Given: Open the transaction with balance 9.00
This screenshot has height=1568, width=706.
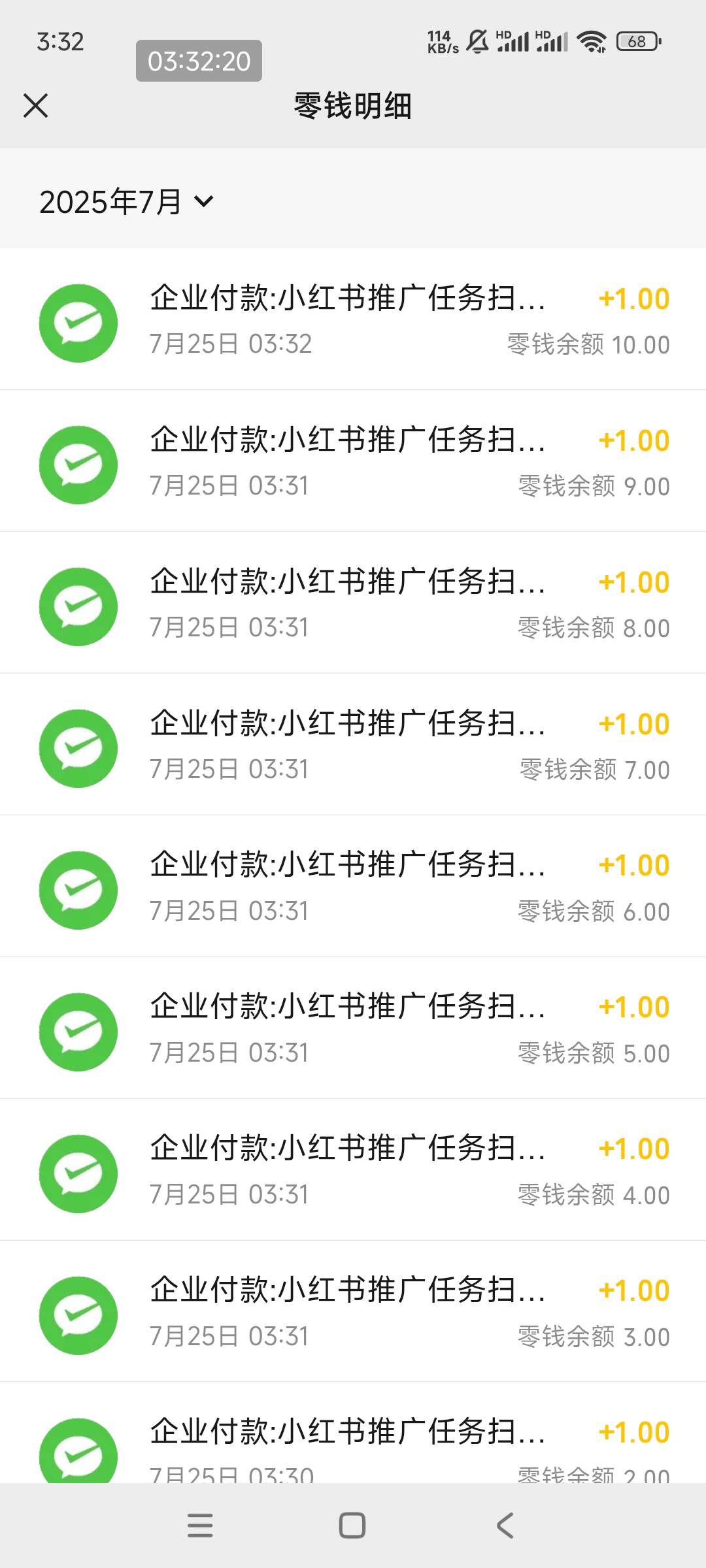Looking at the screenshot, I should (353, 461).
